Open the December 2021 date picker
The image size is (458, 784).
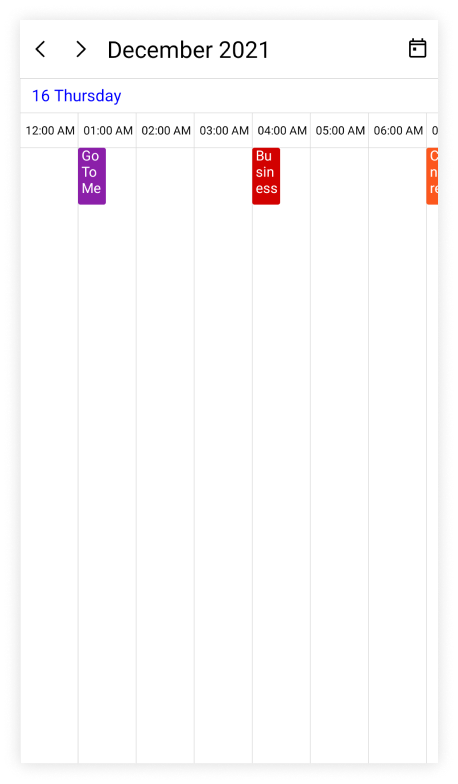coord(188,50)
